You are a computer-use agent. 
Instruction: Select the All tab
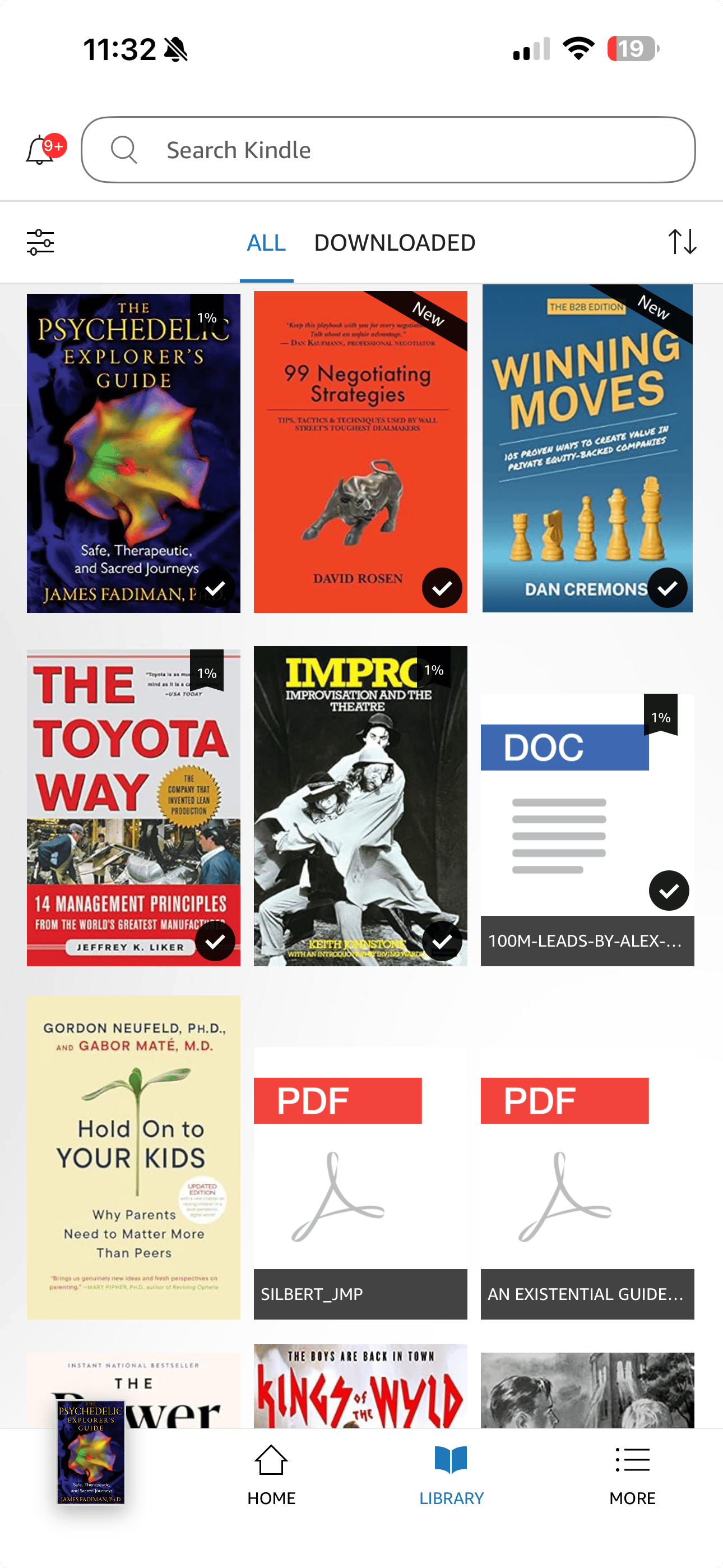click(x=266, y=243)
